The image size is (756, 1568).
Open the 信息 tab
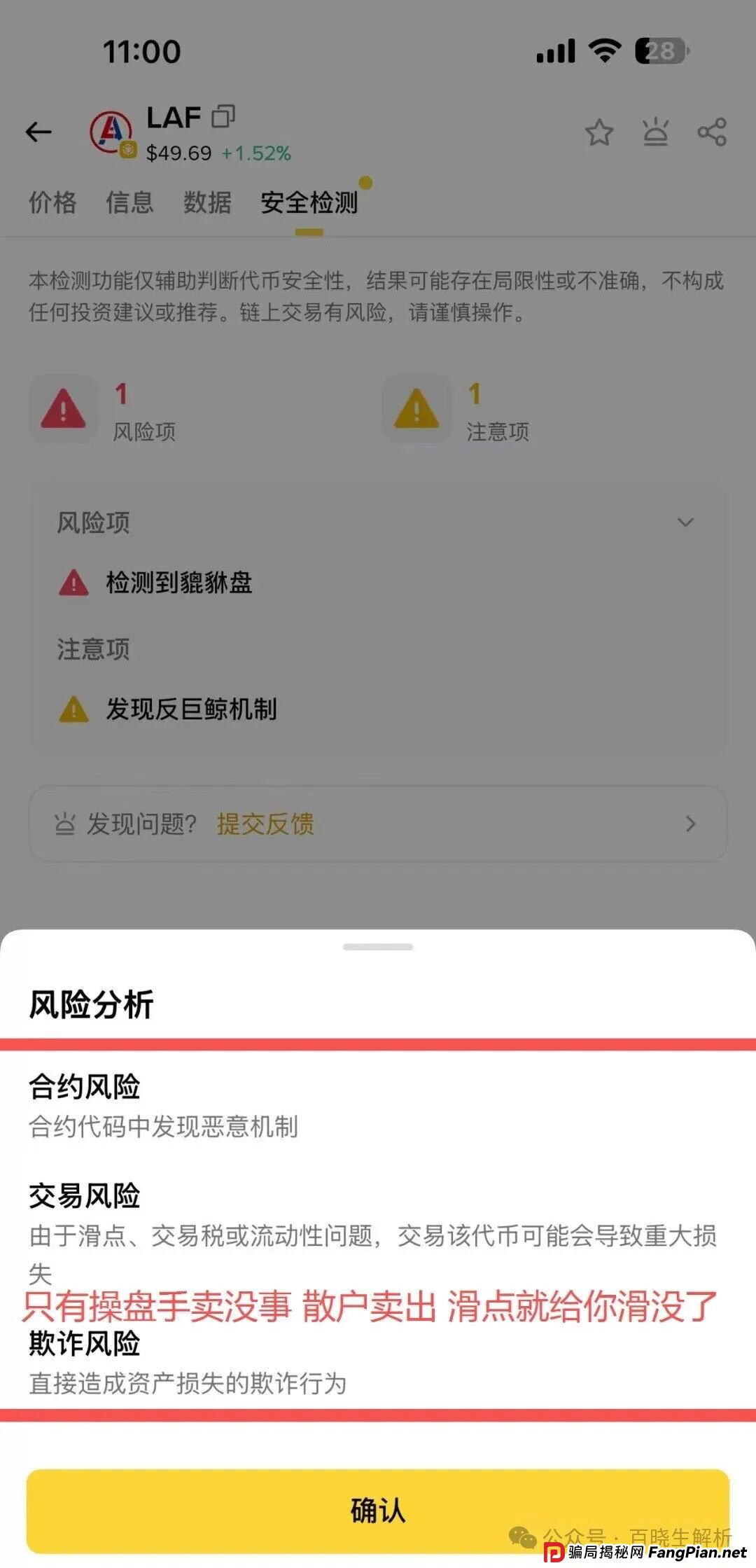130,204
